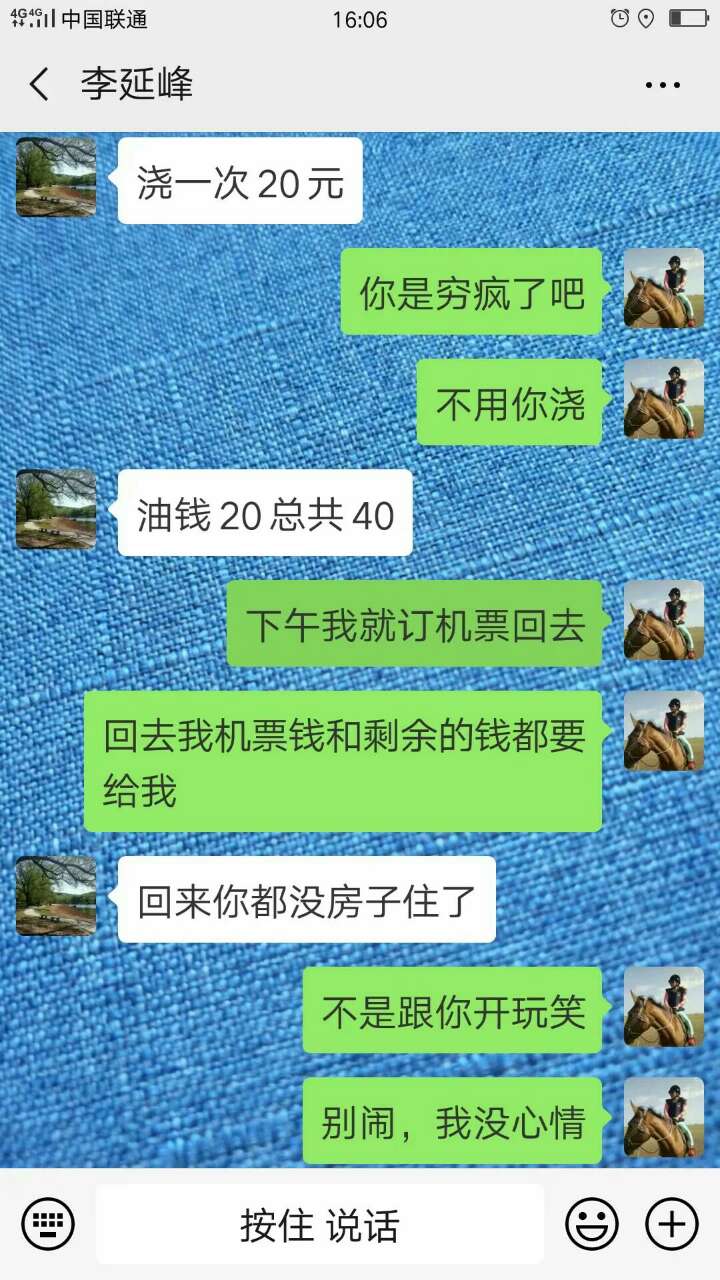The height and width of the screenshot is (1280, 720).
Task: Tap the 按住 说话 voice button
Action: pos(320,1224)
